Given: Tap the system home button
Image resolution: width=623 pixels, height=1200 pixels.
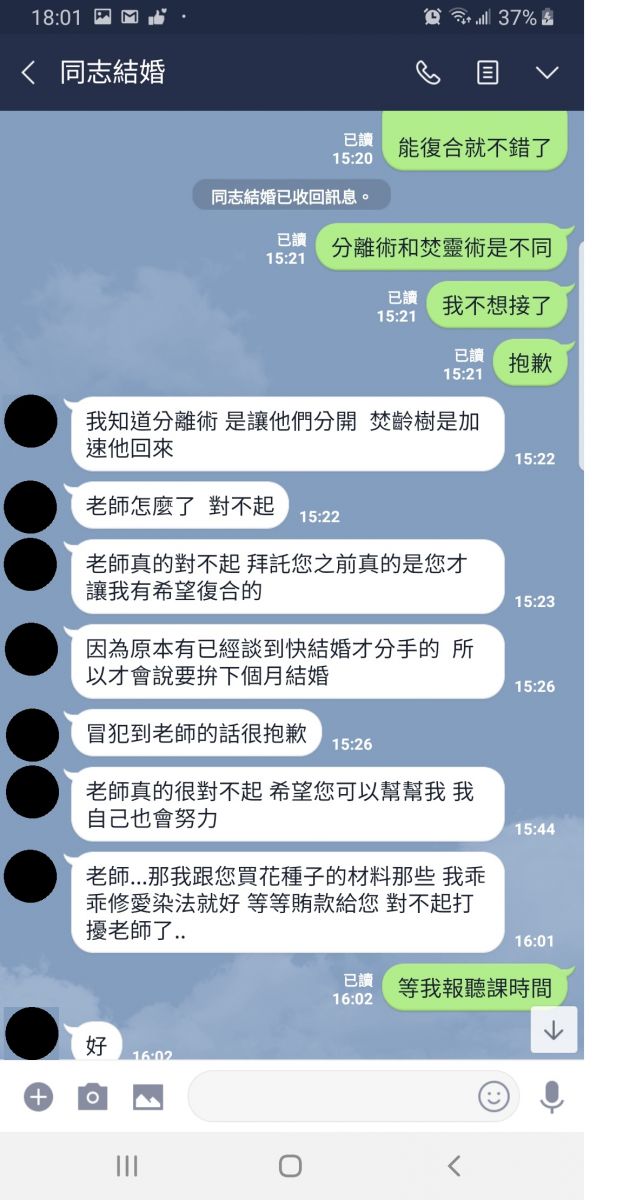Looking at the screenshot, I should (290, 1165).
